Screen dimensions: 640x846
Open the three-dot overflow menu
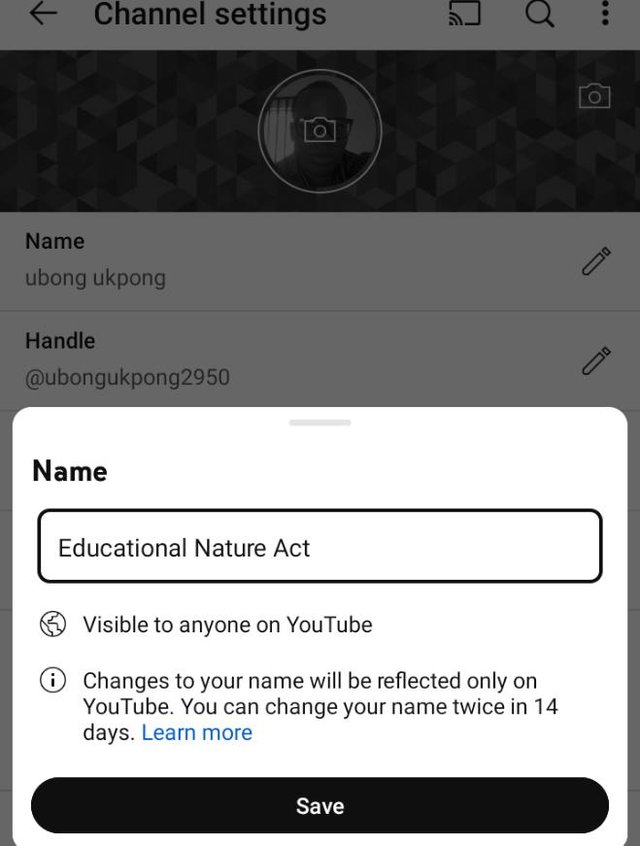[x=605, y=14]
